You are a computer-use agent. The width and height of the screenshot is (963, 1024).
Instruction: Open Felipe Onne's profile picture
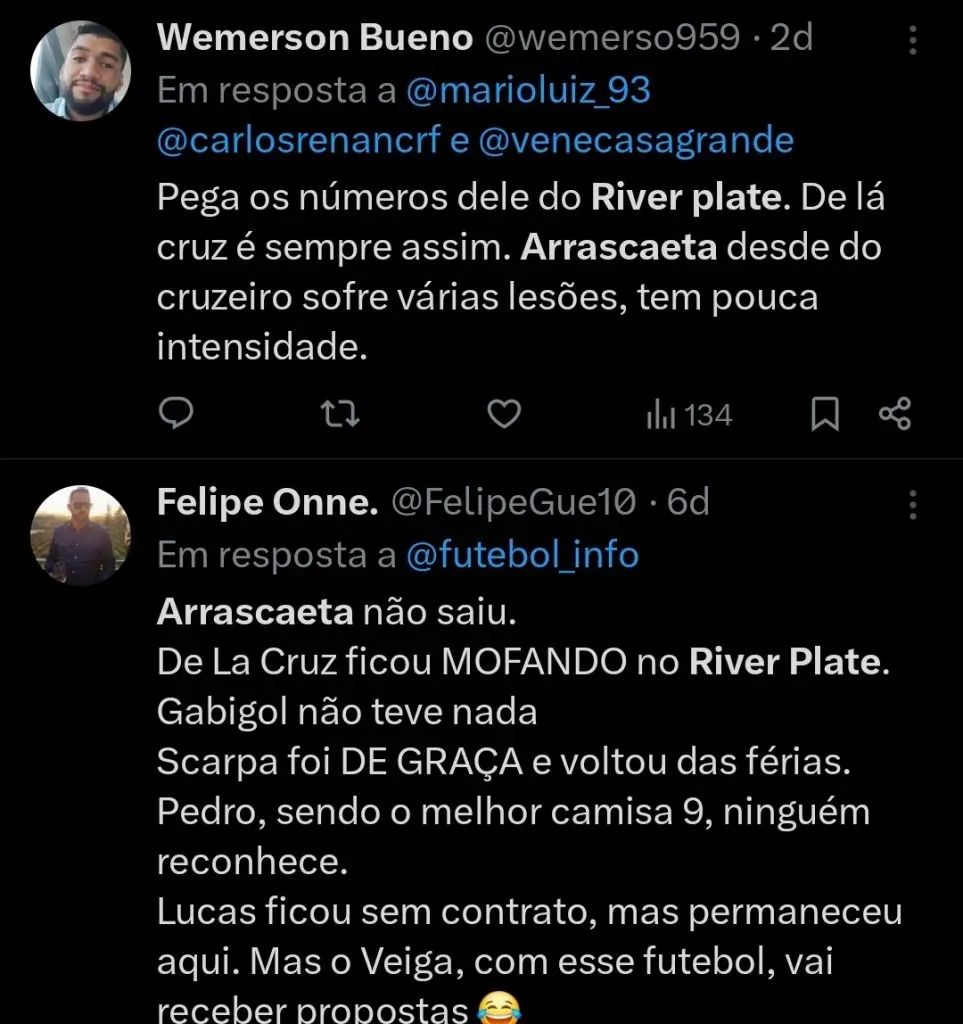point(81,535)
